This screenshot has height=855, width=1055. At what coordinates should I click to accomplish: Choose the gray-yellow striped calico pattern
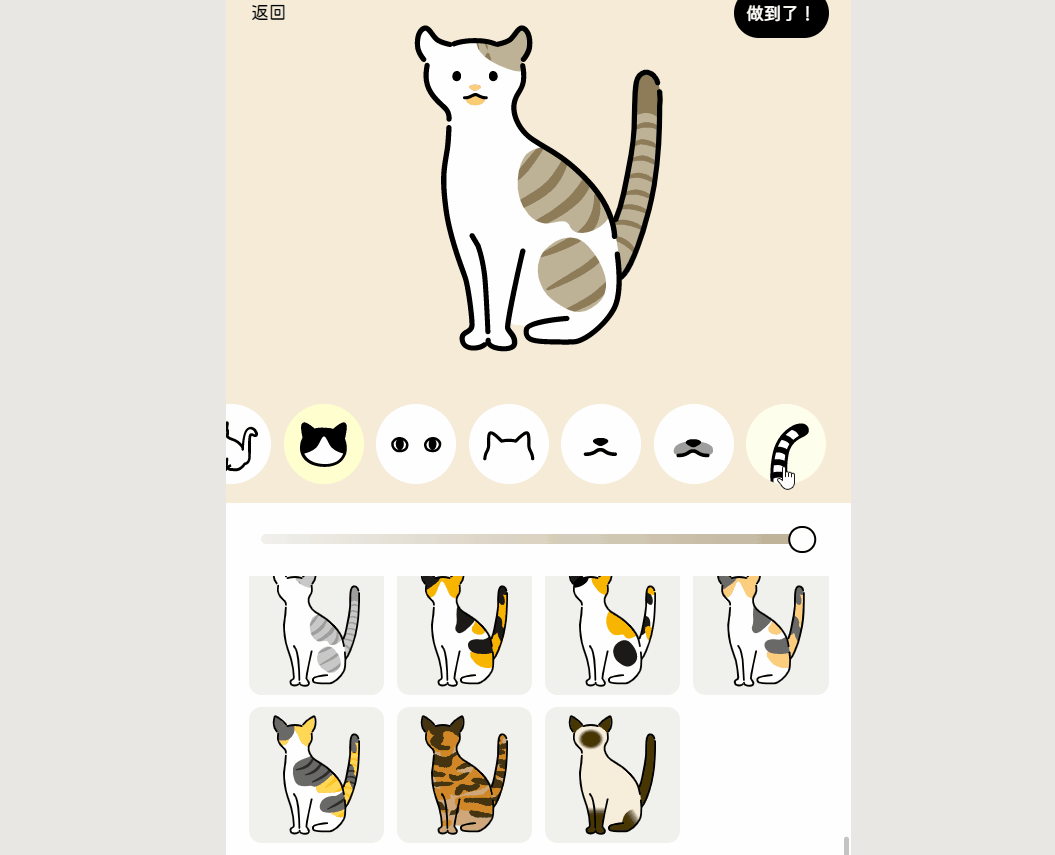[316, 775]
